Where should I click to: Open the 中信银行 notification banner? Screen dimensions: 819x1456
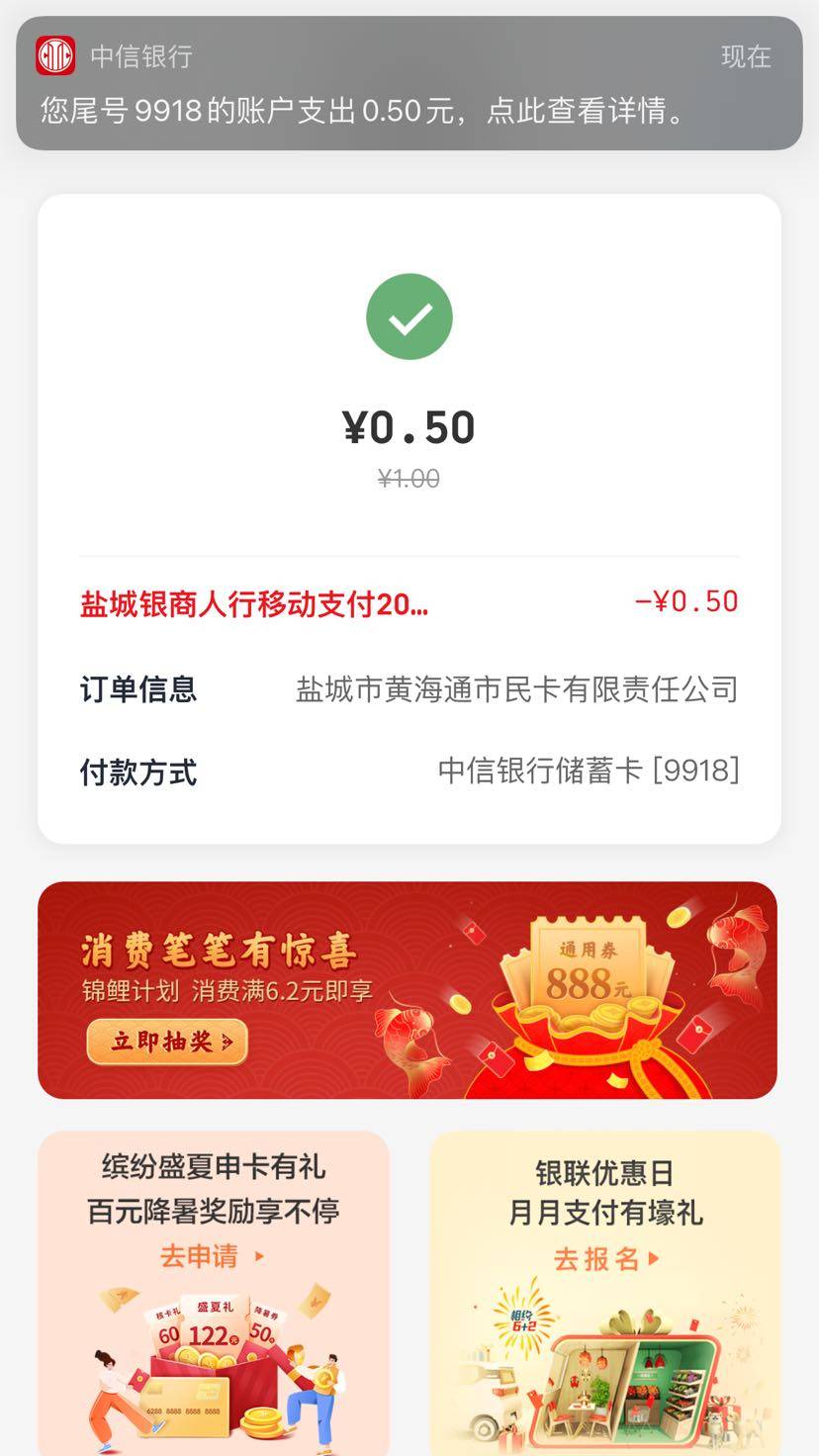click(409, 84)
